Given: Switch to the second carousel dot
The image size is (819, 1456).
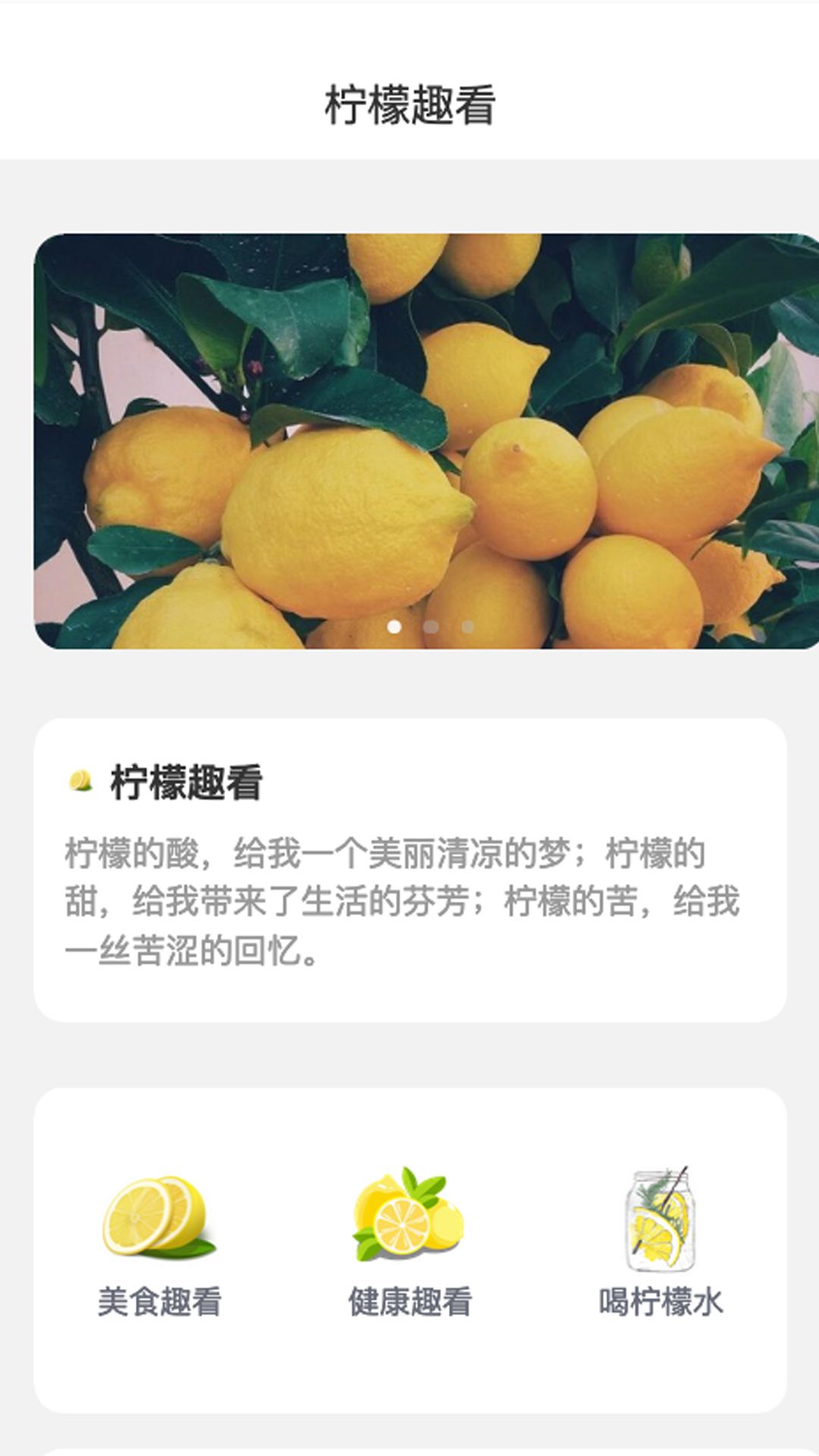Looking at the screenshot, I should click(x=429, y=626).
